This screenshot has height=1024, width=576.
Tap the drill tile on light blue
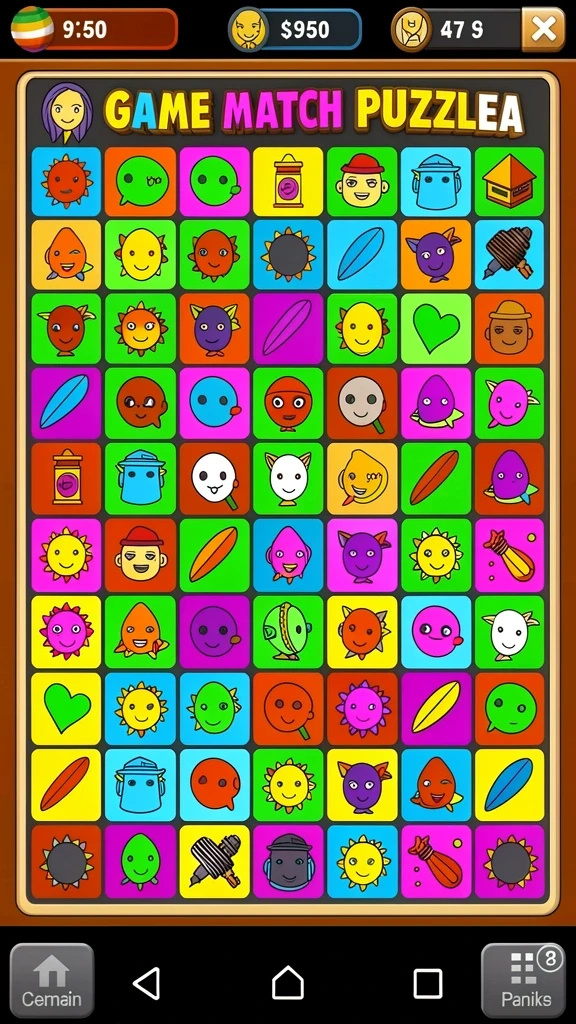(x=509, y=255)
